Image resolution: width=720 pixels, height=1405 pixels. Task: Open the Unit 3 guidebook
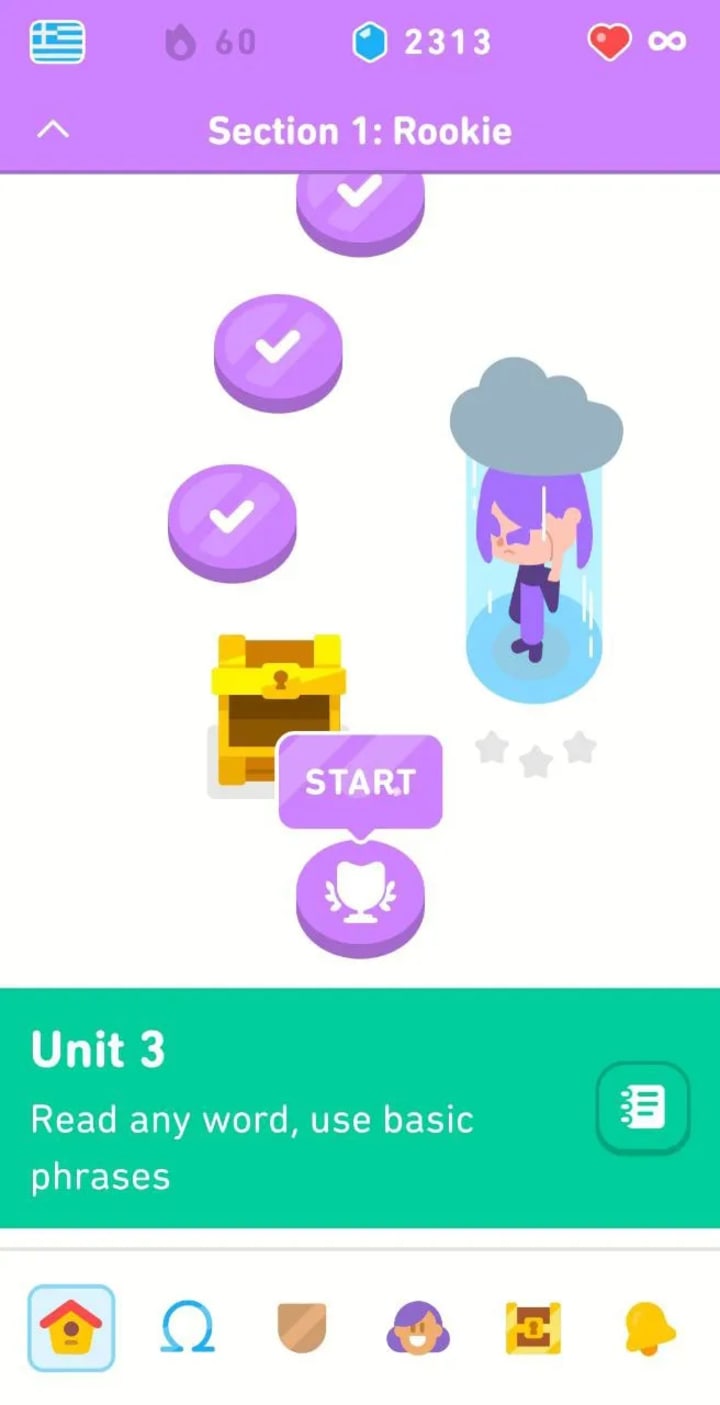coord(643,1107)
